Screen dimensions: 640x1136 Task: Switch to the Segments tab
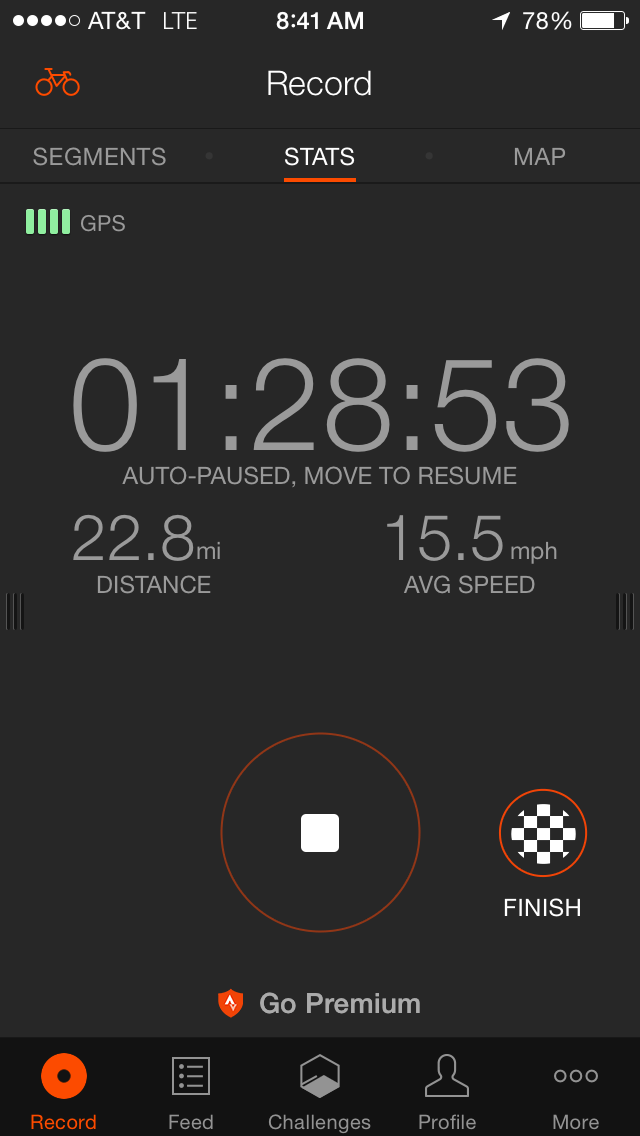coord(99,157)
